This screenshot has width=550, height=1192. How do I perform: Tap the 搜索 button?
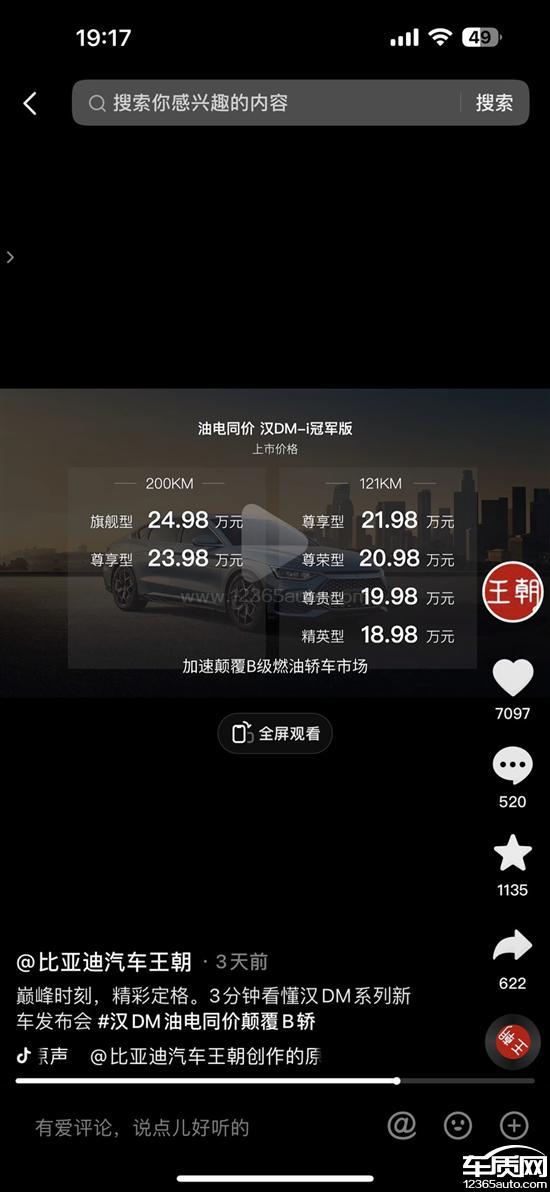[x=494, y=103]
